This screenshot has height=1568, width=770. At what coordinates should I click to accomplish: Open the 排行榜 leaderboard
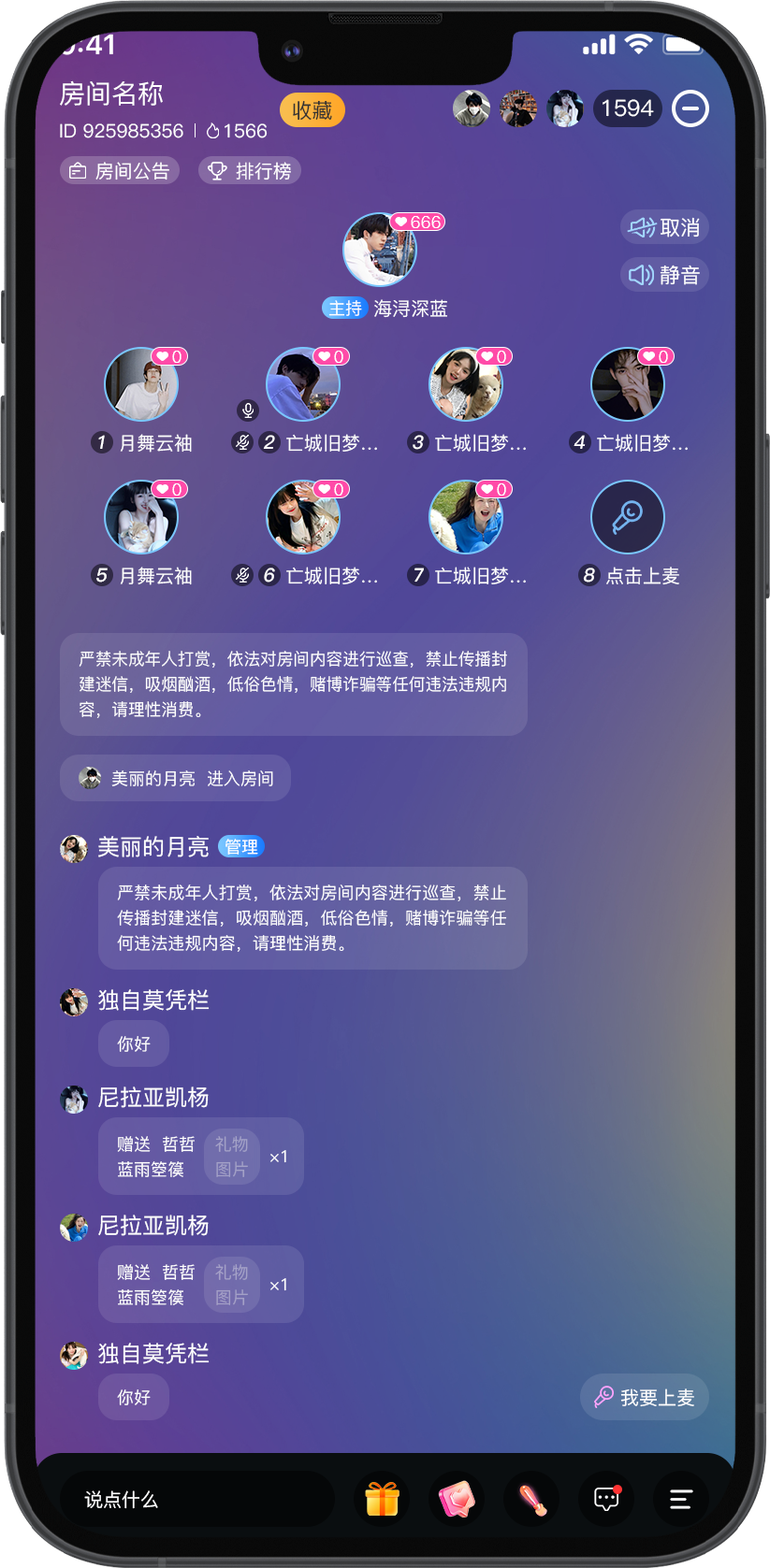250,171
